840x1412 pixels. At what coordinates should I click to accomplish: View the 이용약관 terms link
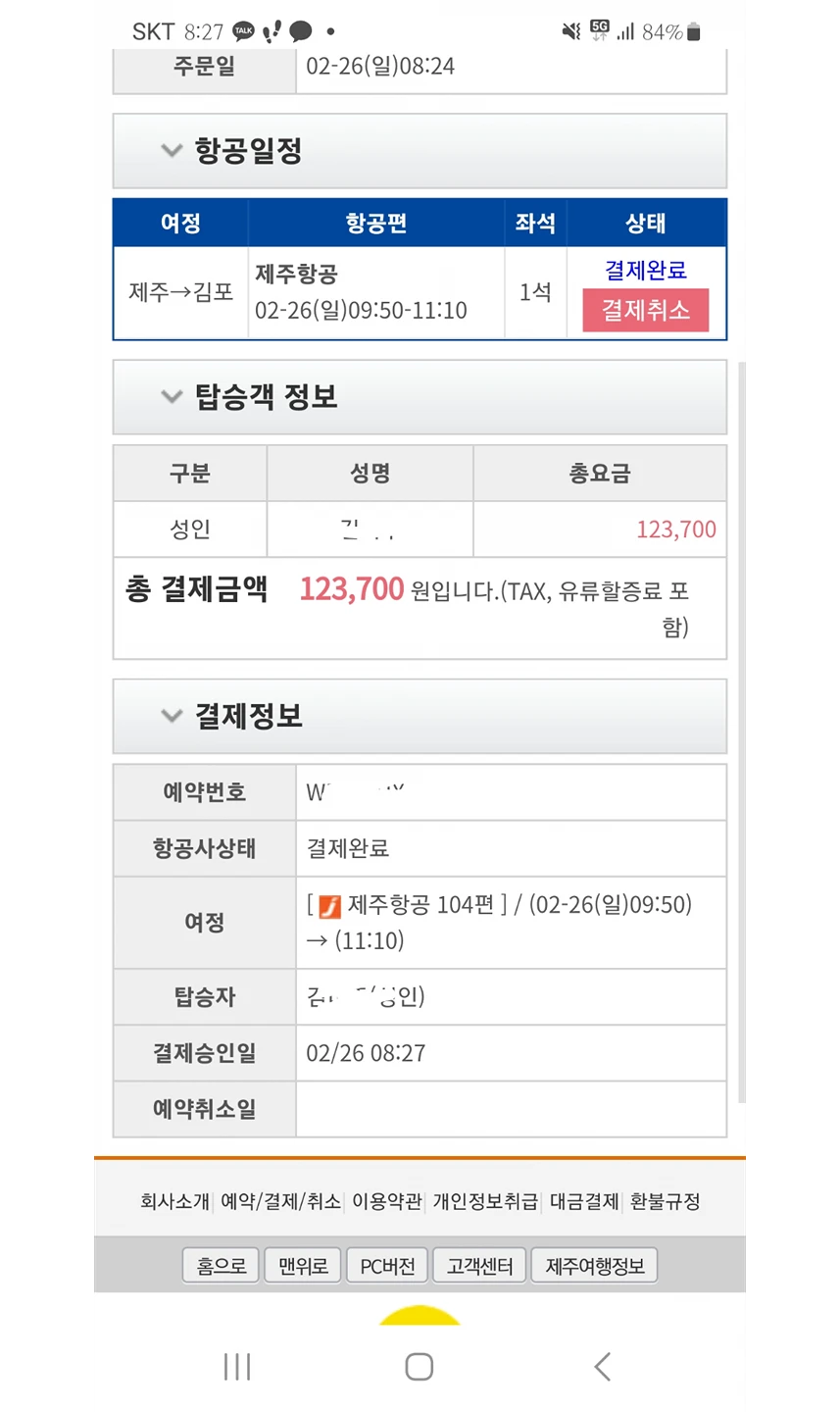coord(387,1201)
